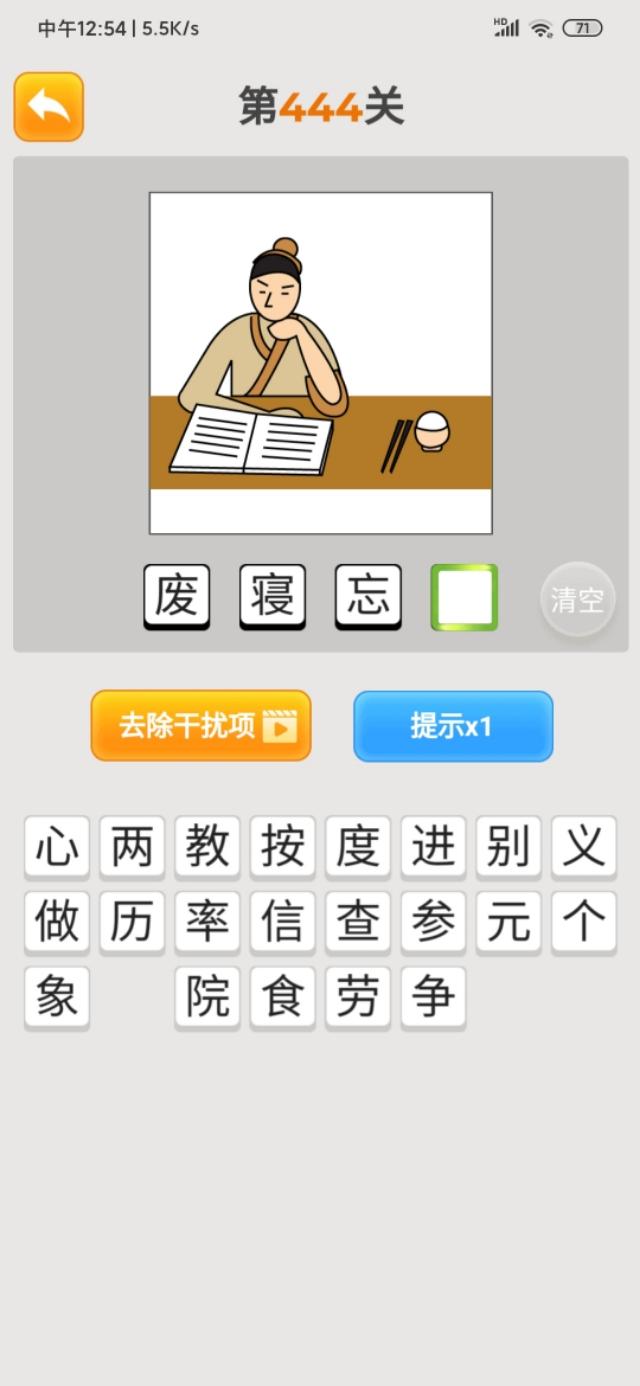Pick the 院 character tile

(207, 997)
